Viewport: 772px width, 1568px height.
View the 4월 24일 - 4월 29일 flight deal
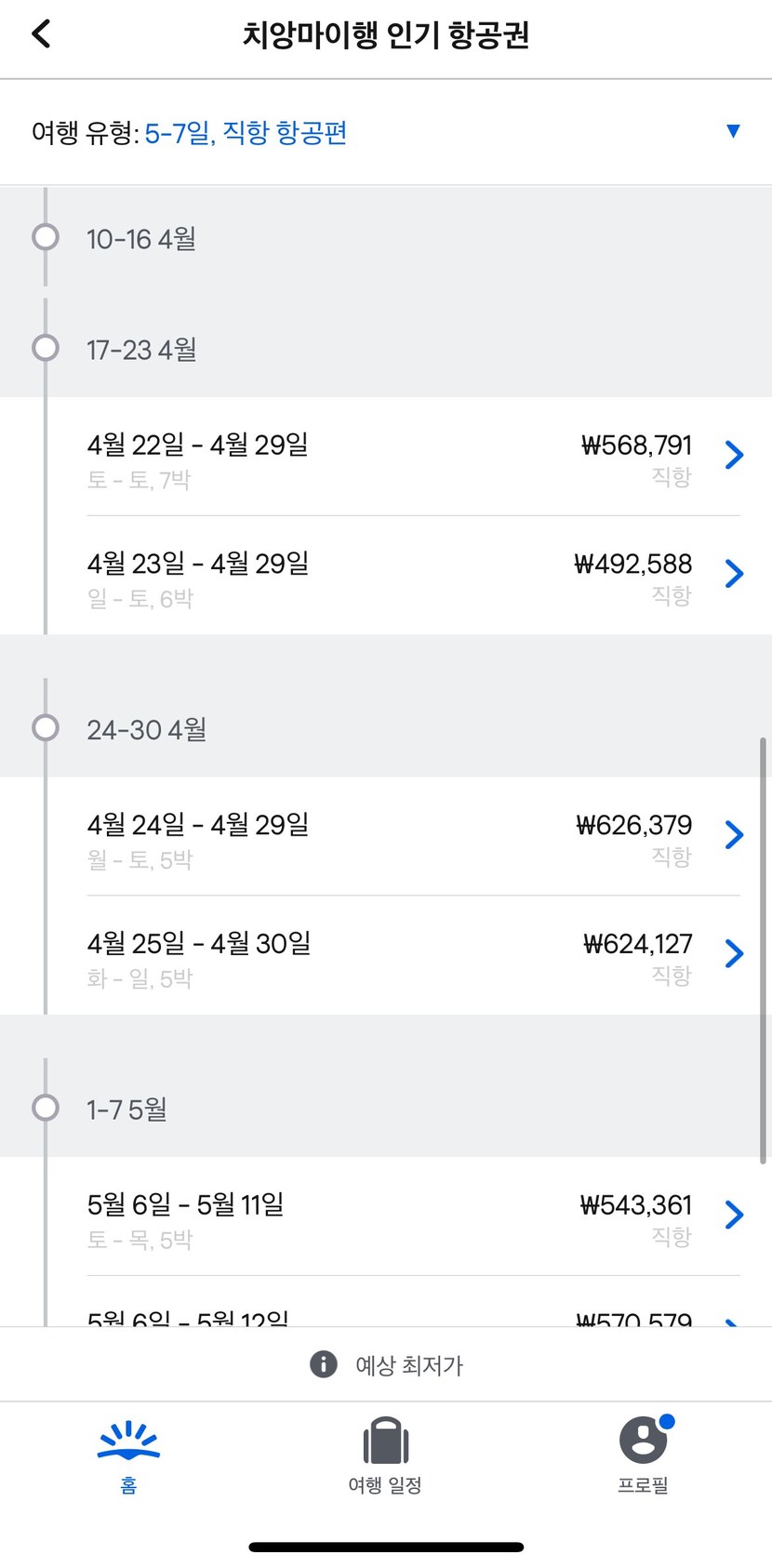[413, 836]
